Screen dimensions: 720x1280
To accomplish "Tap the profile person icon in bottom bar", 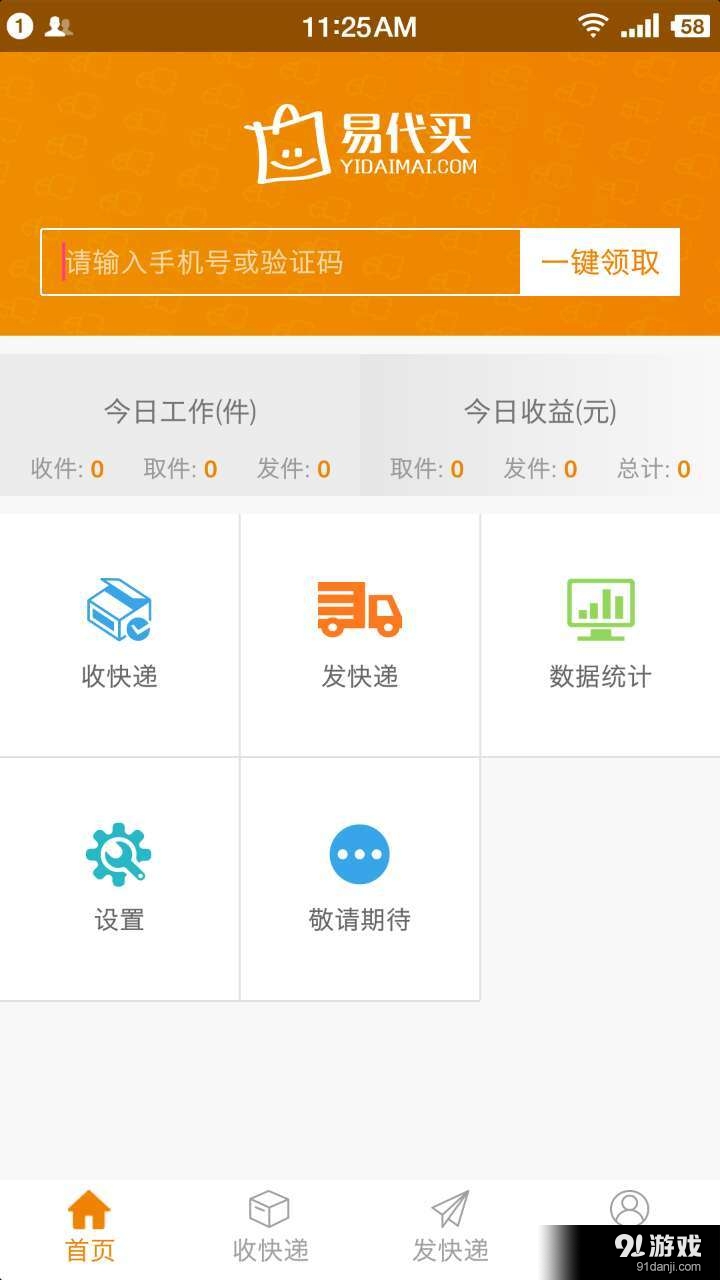I will point(629,1208).
